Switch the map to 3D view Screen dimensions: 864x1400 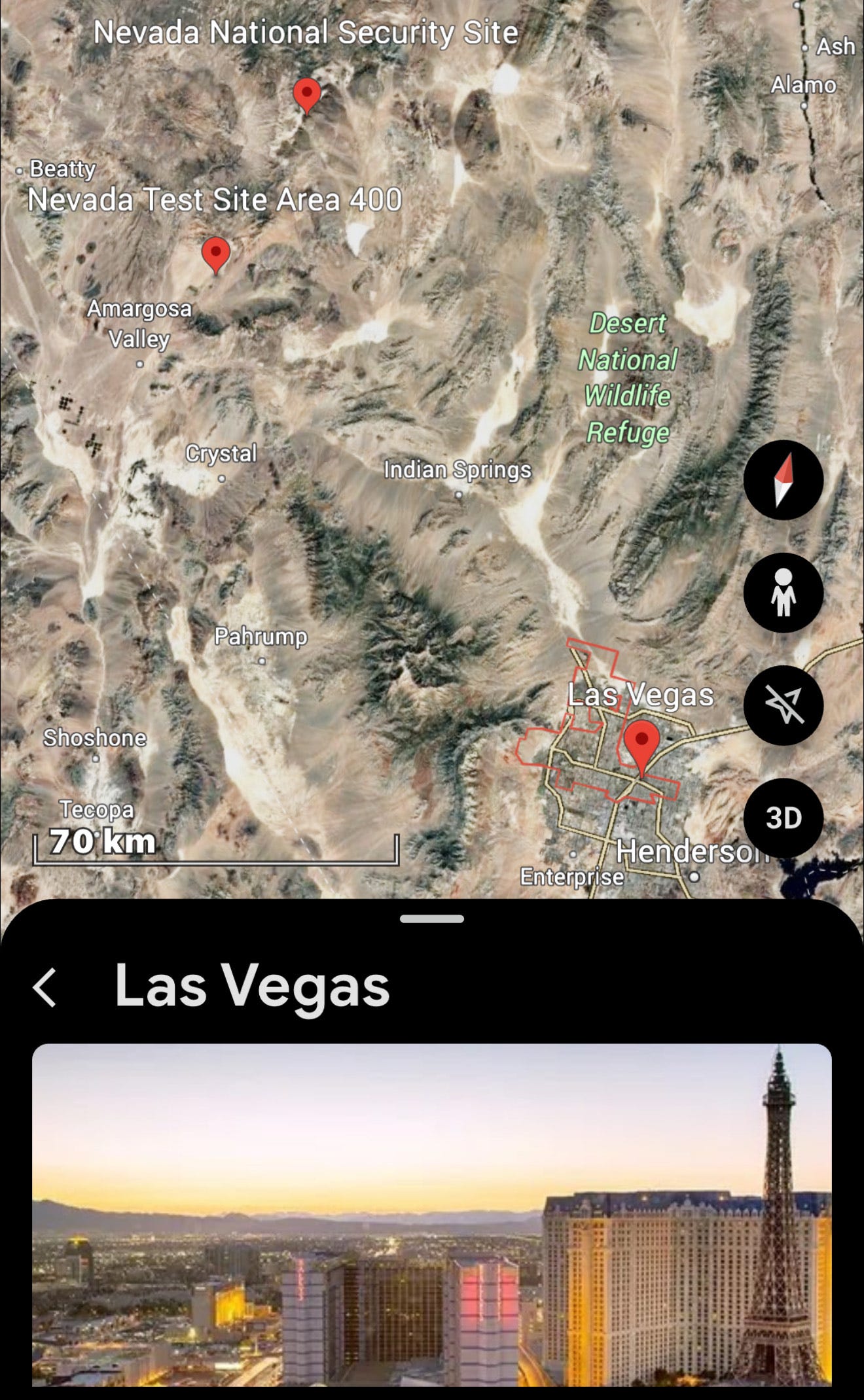pyautogui.click(x=783, y=818)
